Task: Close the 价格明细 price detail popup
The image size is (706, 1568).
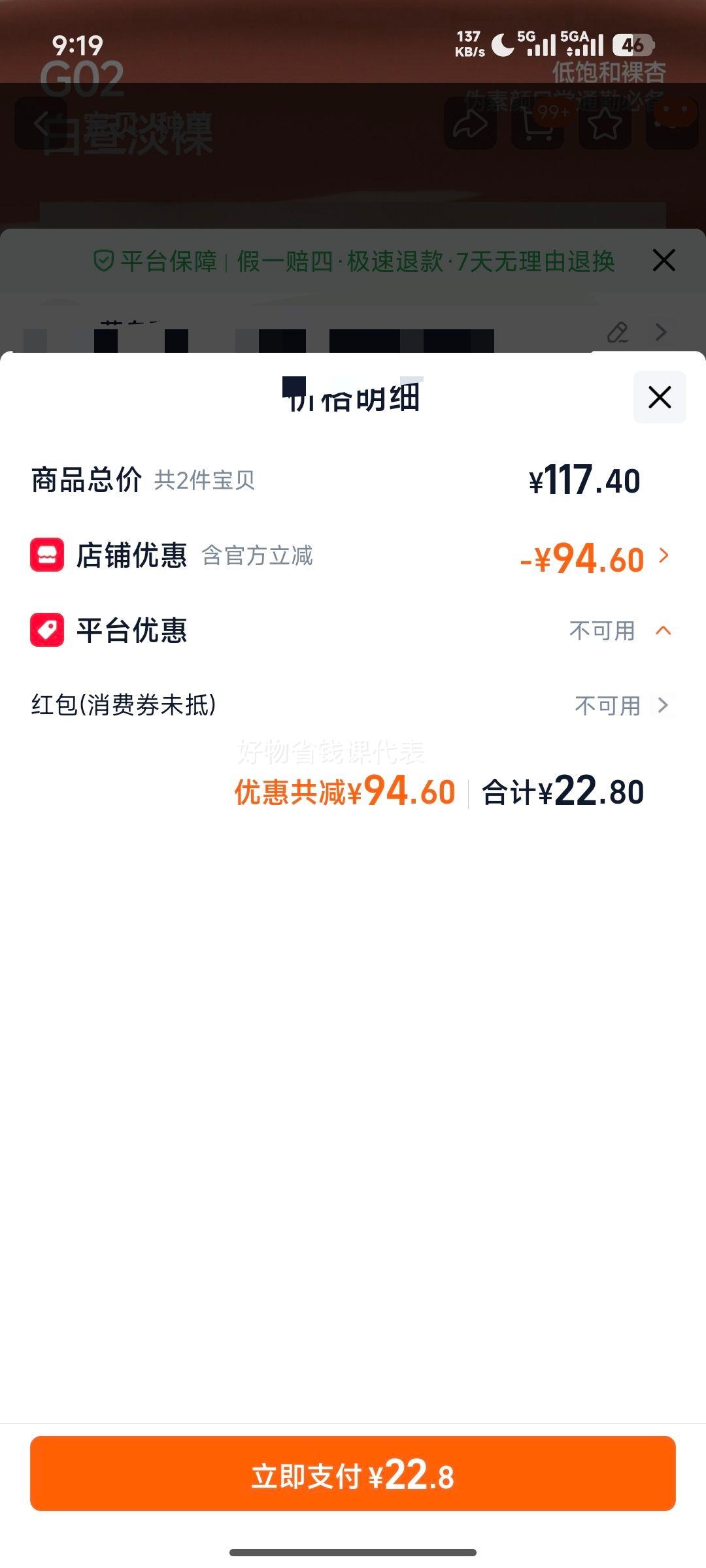Action: click(x=660, y=397)
